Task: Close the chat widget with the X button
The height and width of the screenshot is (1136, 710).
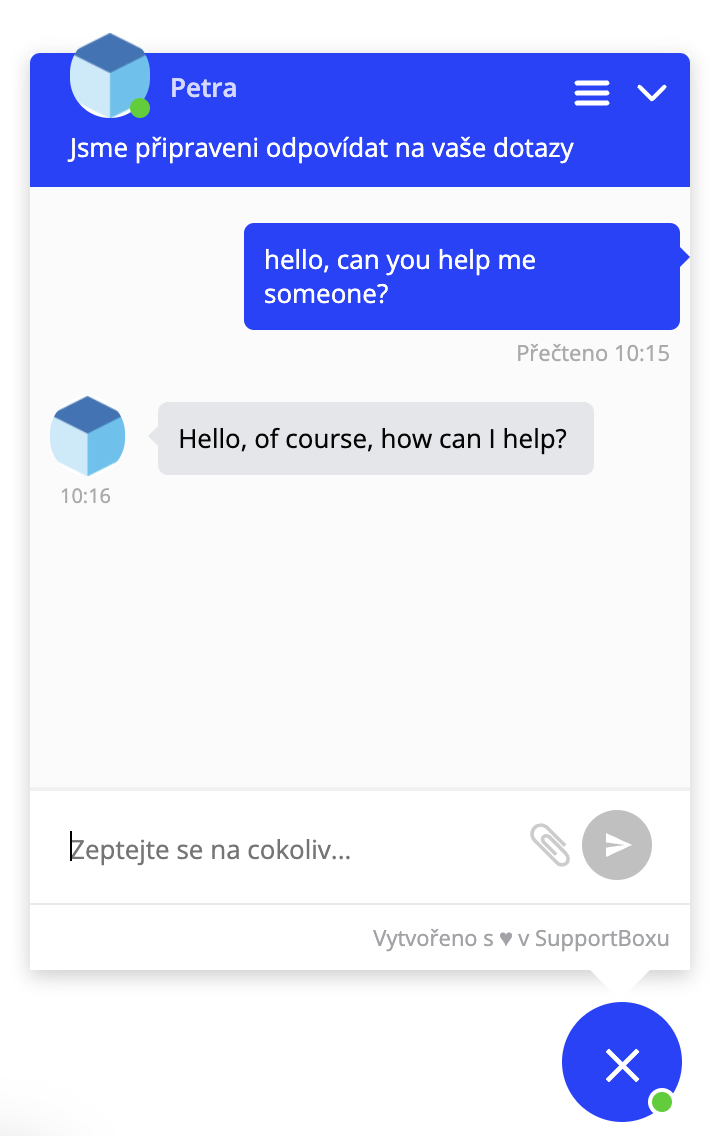Action: pyautogui.click(x=622, y=1064)
